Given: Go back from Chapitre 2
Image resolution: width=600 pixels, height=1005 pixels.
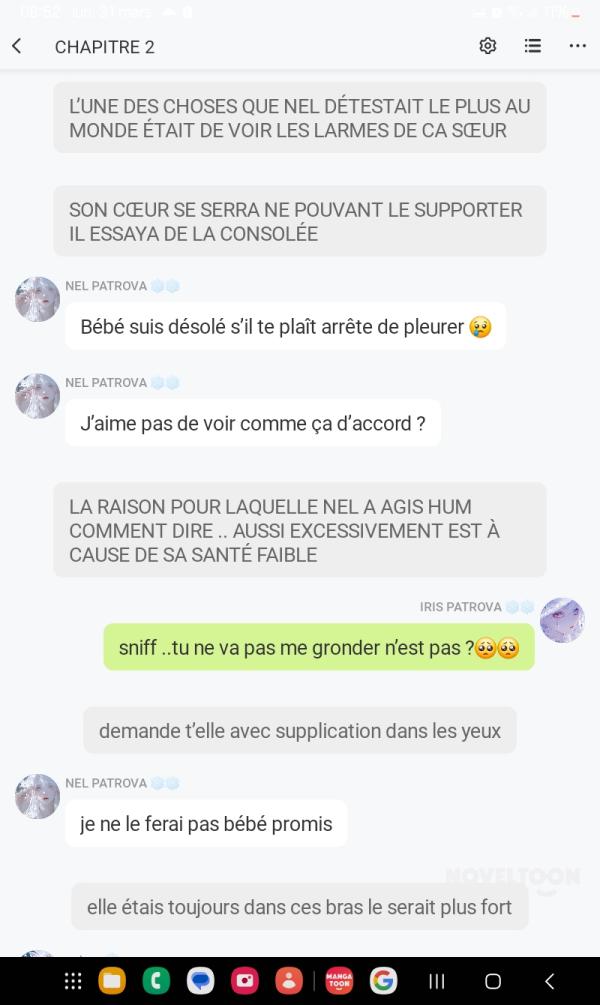Looking at the screenshot, I should 17,46.
